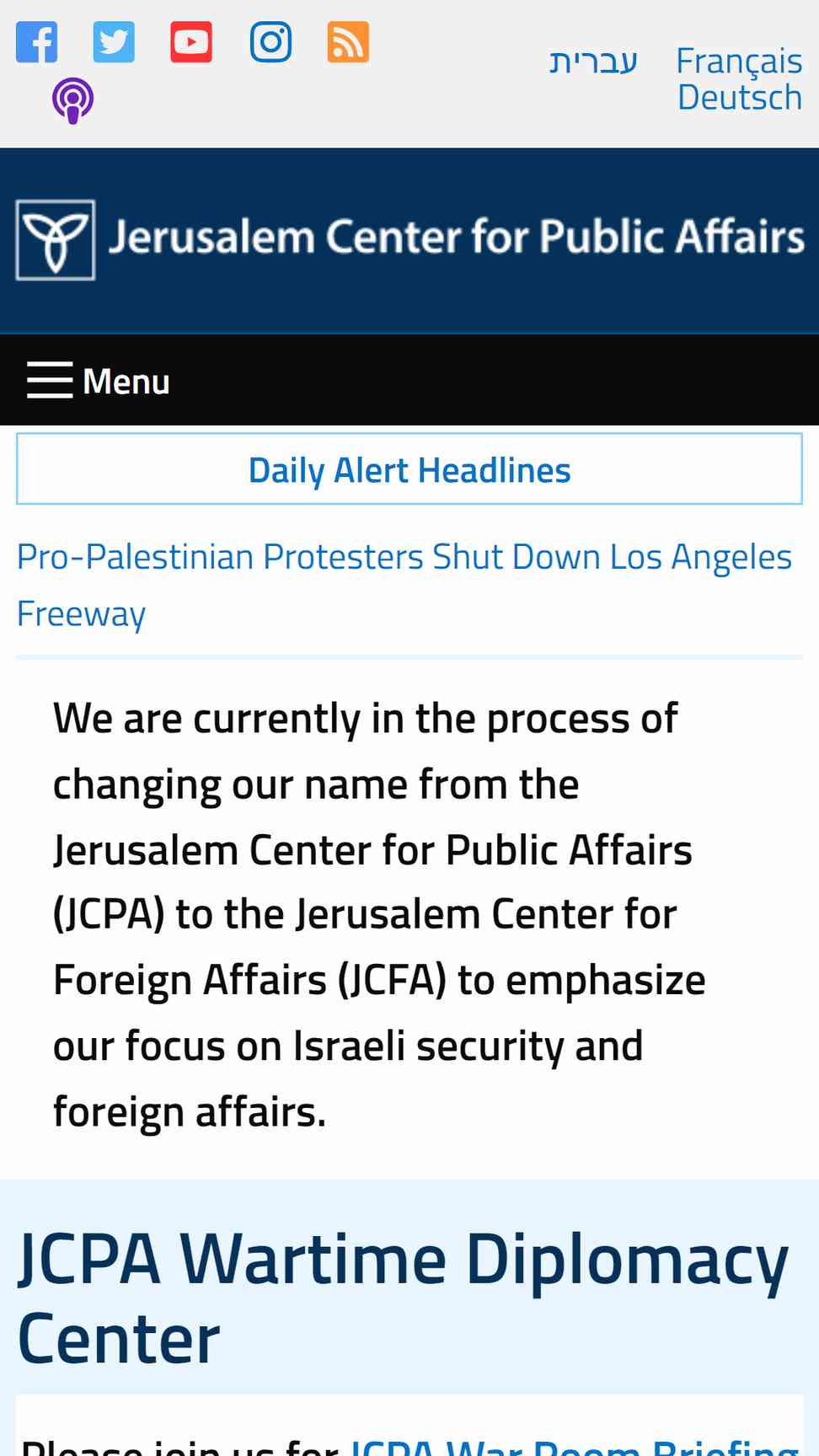Open the Twitter profile icon
The image size is (819, 1456).
click(114, 42)
